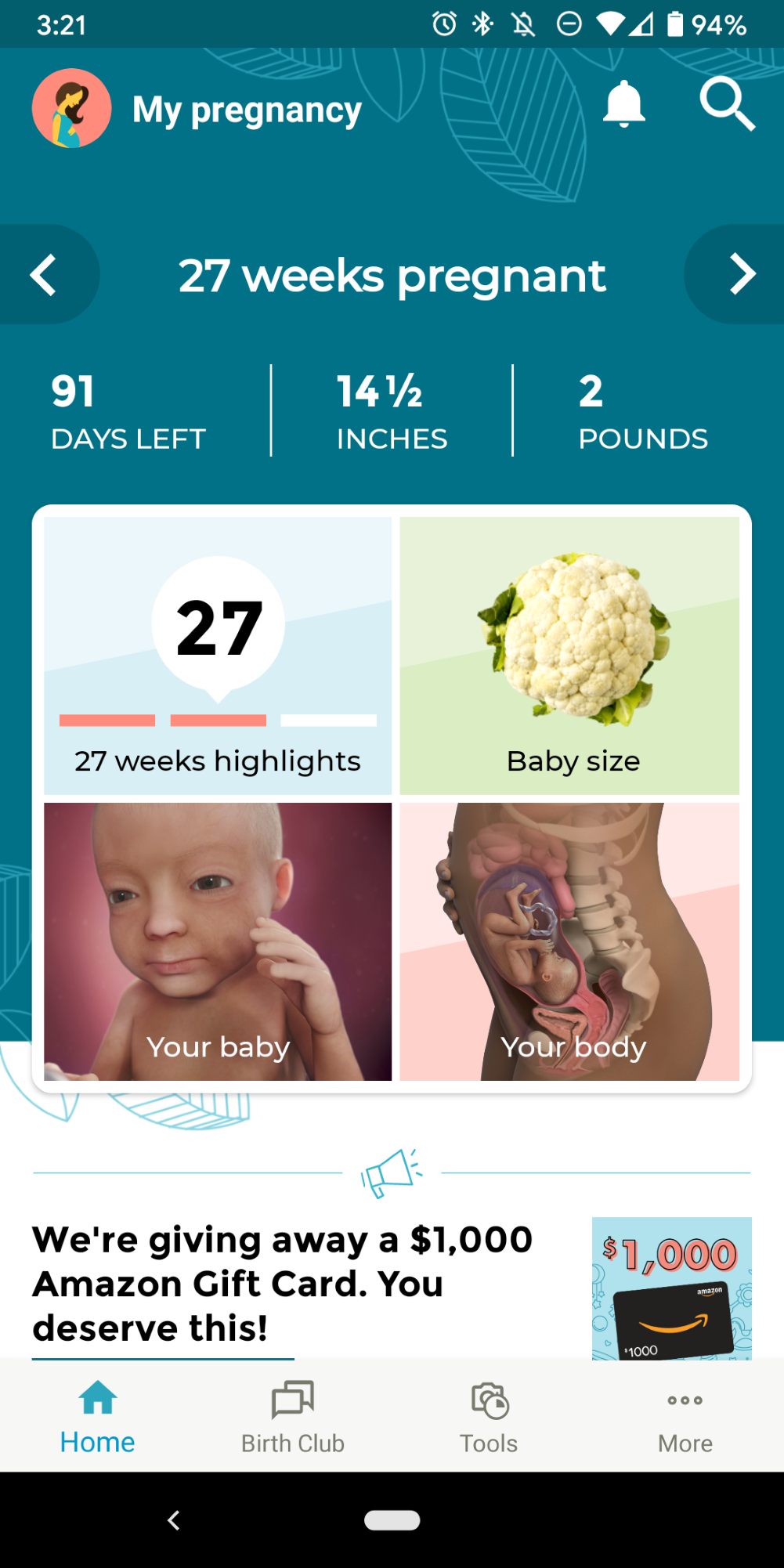Tap the Amazon gift card image
This screenshot has height=1568, width=784.
671,1288
